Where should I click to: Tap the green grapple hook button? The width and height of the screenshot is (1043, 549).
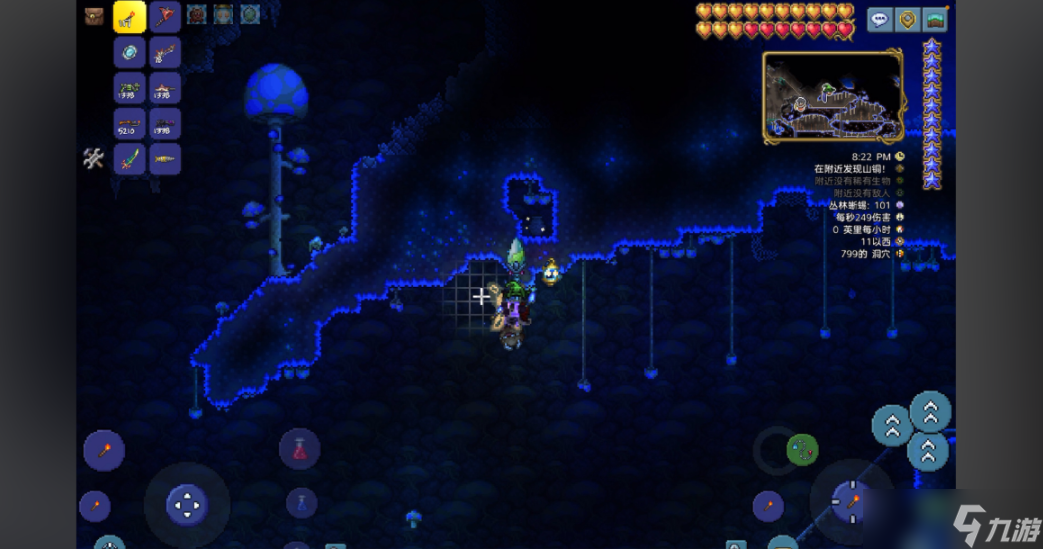(x=802, y=450)
